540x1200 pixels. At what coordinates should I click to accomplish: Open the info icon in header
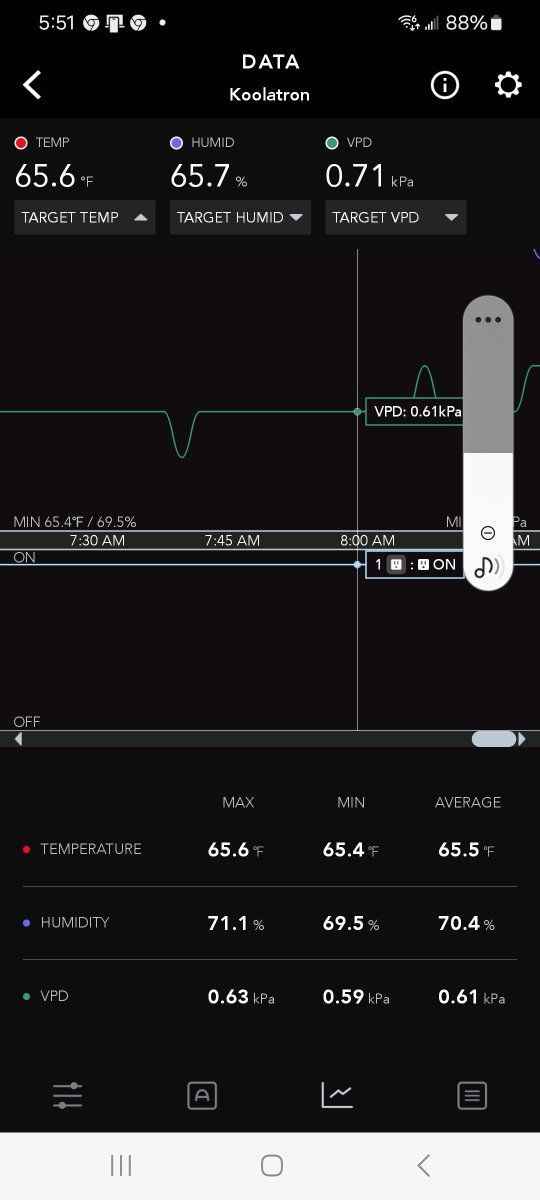point(445,85)
